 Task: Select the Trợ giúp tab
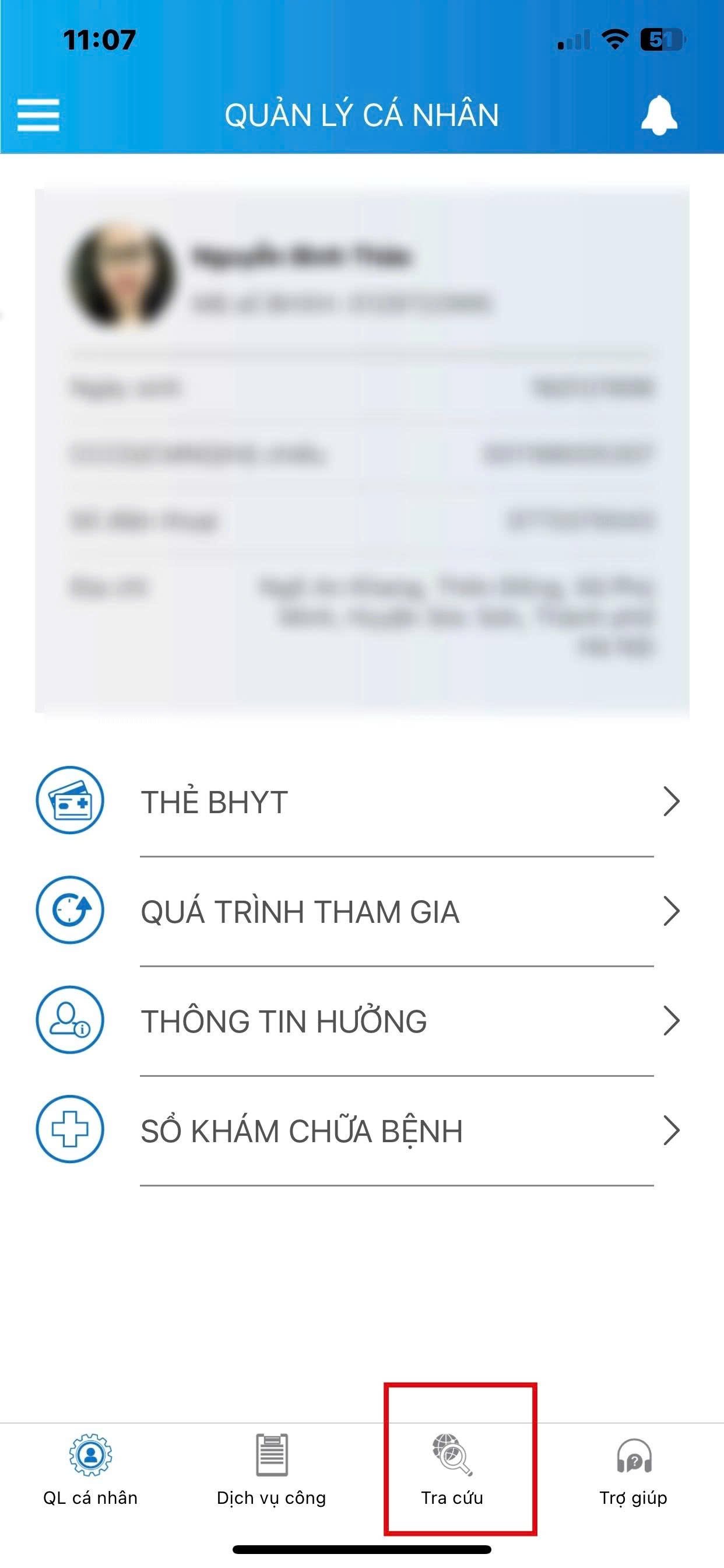(x=633, y=1469)
